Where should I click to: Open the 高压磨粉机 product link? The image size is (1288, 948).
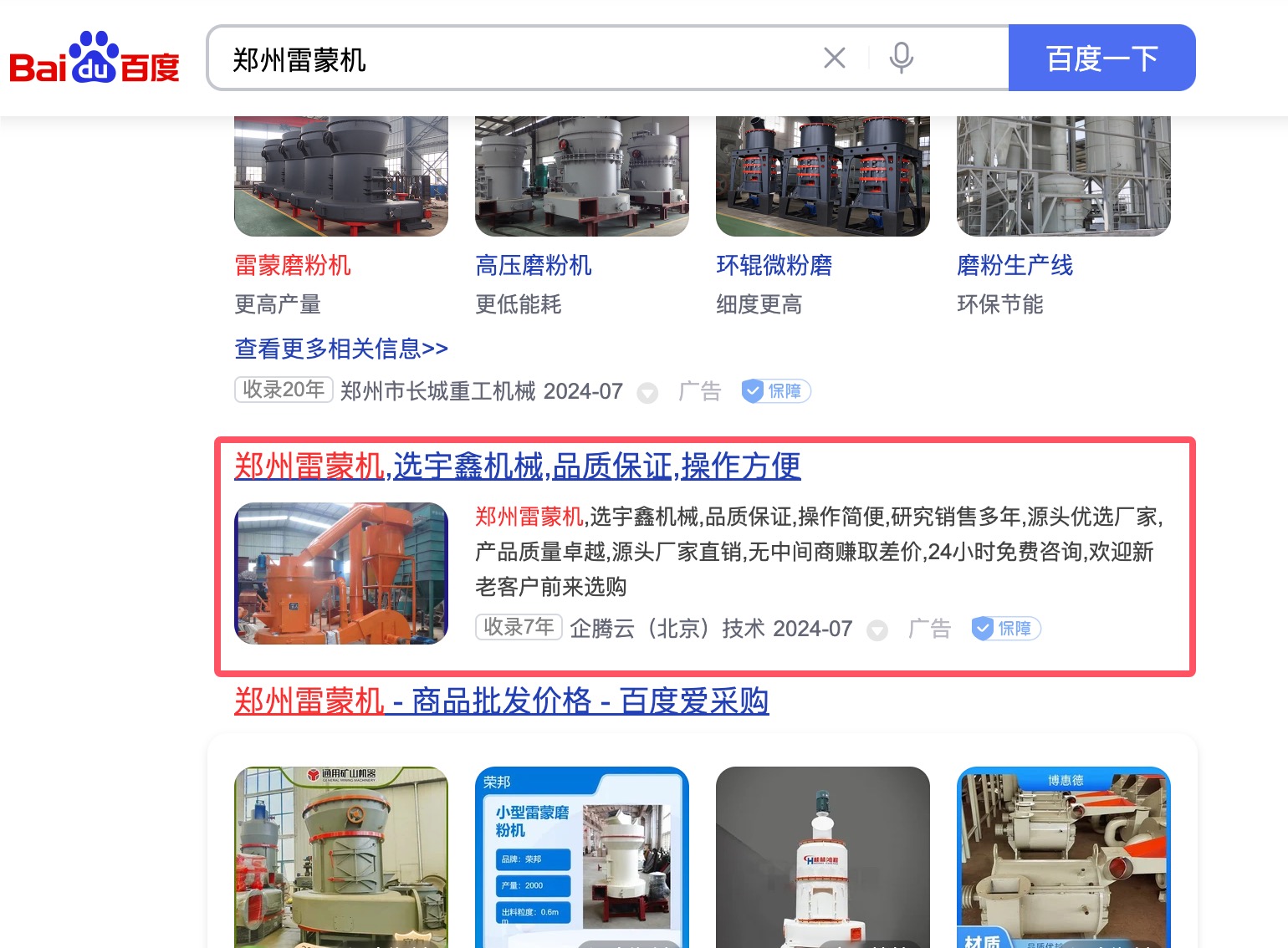point(534,266)
